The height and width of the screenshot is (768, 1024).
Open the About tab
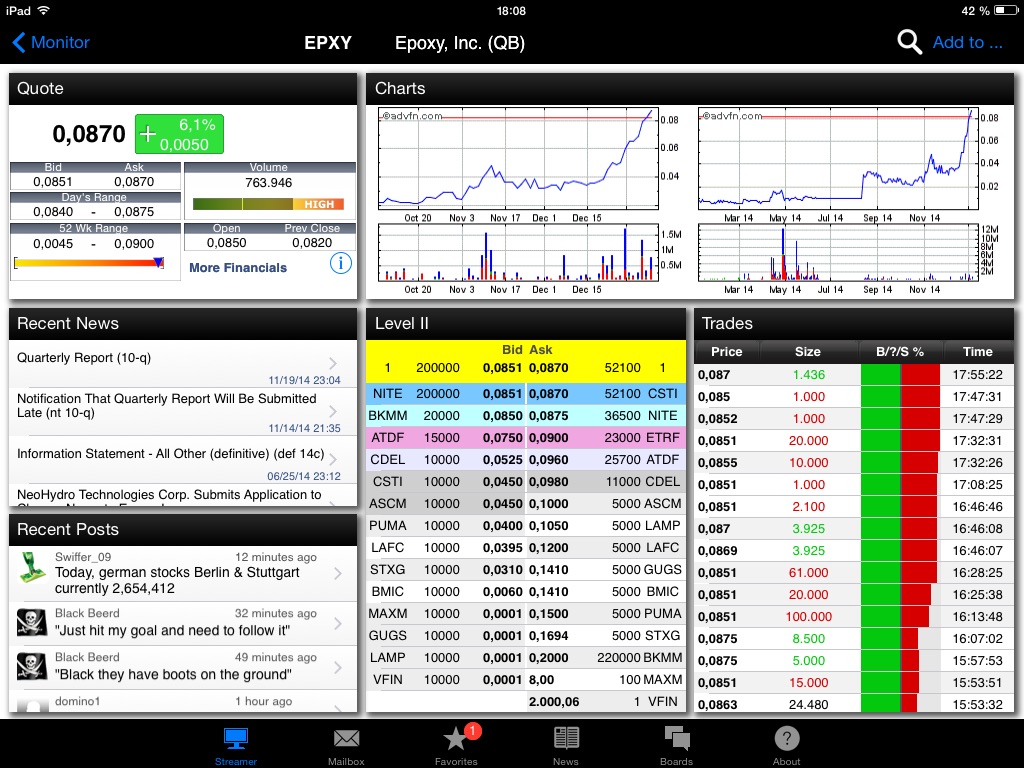(x=786, y=746)
